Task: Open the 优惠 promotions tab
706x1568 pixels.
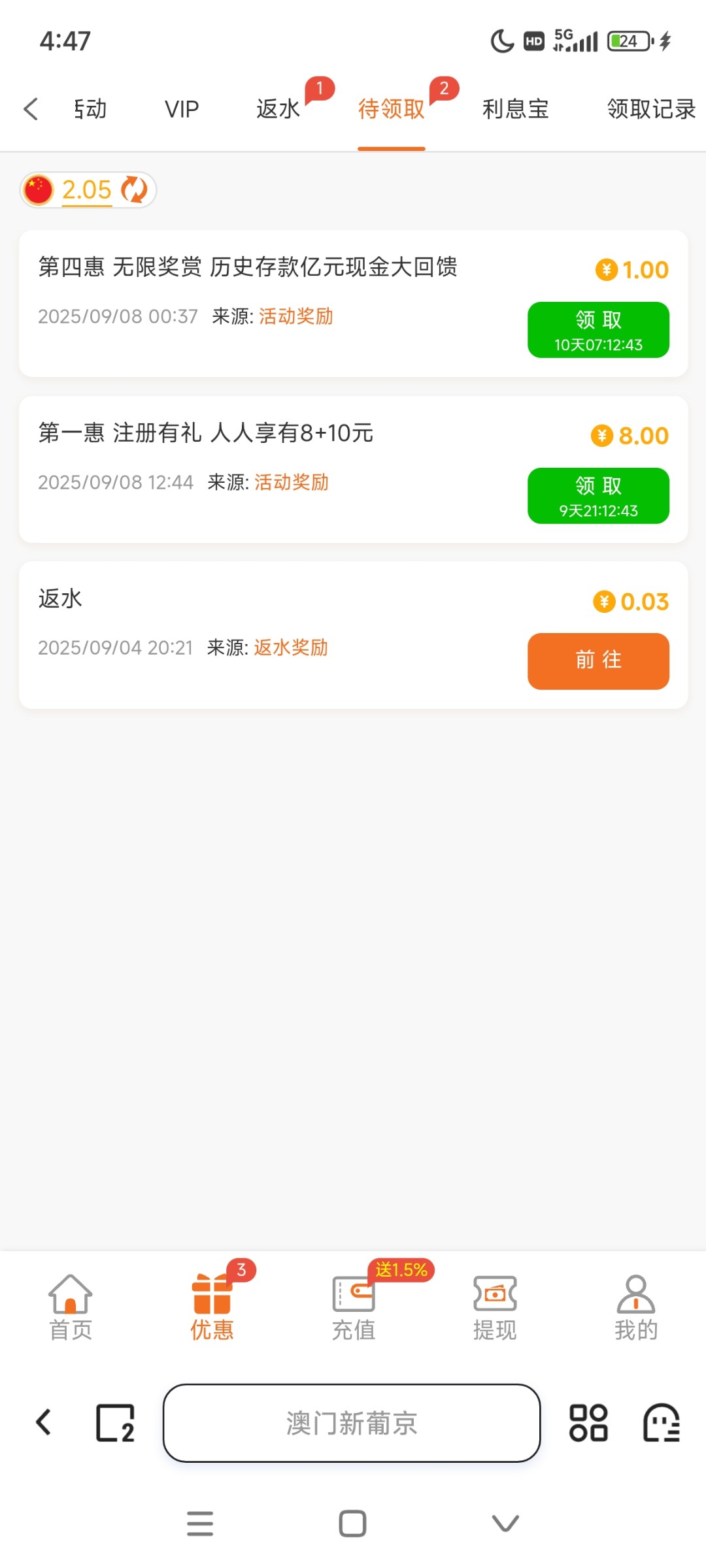Action: click(x=212, y=1308)
